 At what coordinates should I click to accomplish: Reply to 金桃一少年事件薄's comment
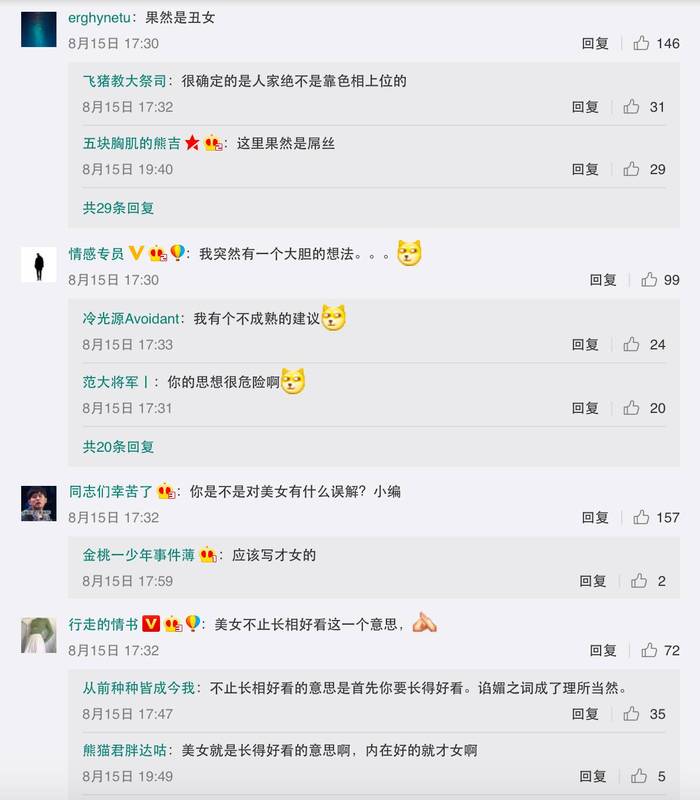(593, 581)
